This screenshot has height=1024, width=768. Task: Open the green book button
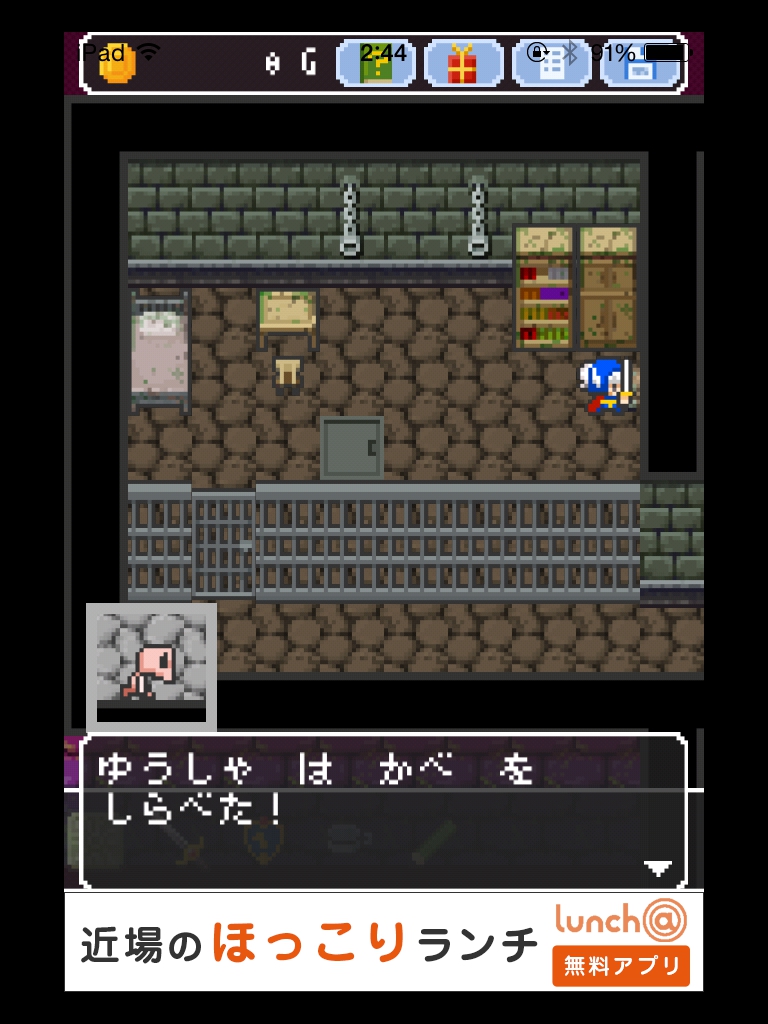click(x=377, y=64)
